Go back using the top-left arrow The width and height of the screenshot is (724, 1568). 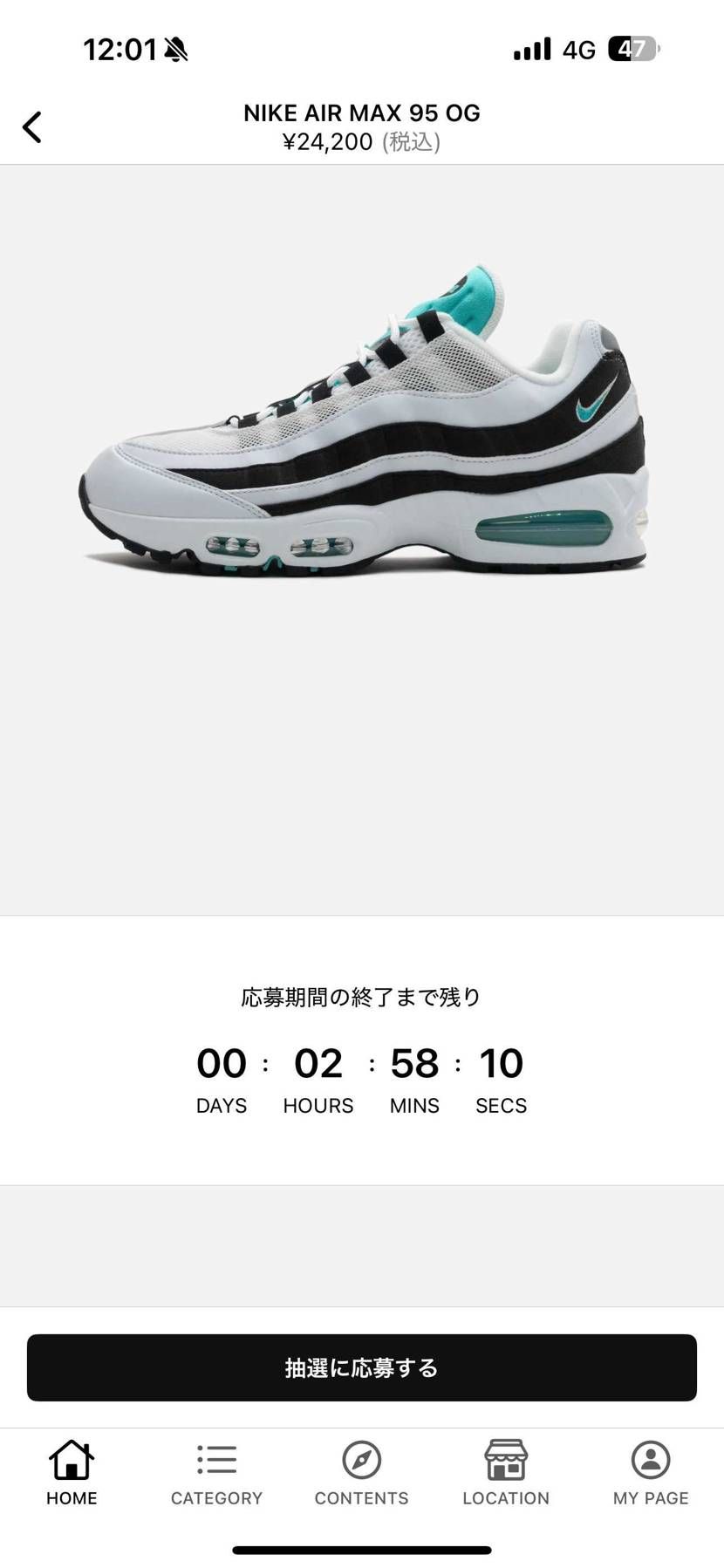(x=32, y=127)
